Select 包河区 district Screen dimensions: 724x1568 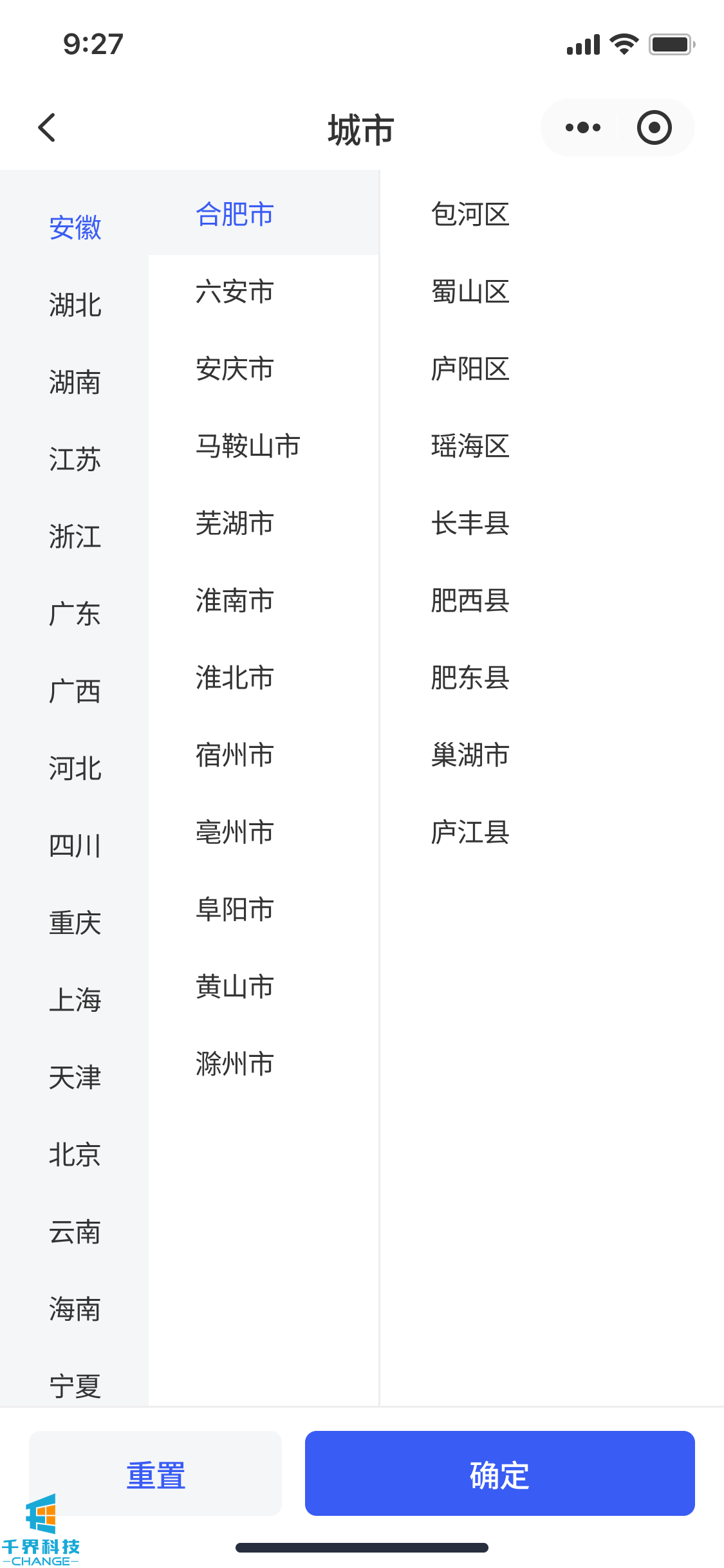pyautogui.click(x=470, y=214)
